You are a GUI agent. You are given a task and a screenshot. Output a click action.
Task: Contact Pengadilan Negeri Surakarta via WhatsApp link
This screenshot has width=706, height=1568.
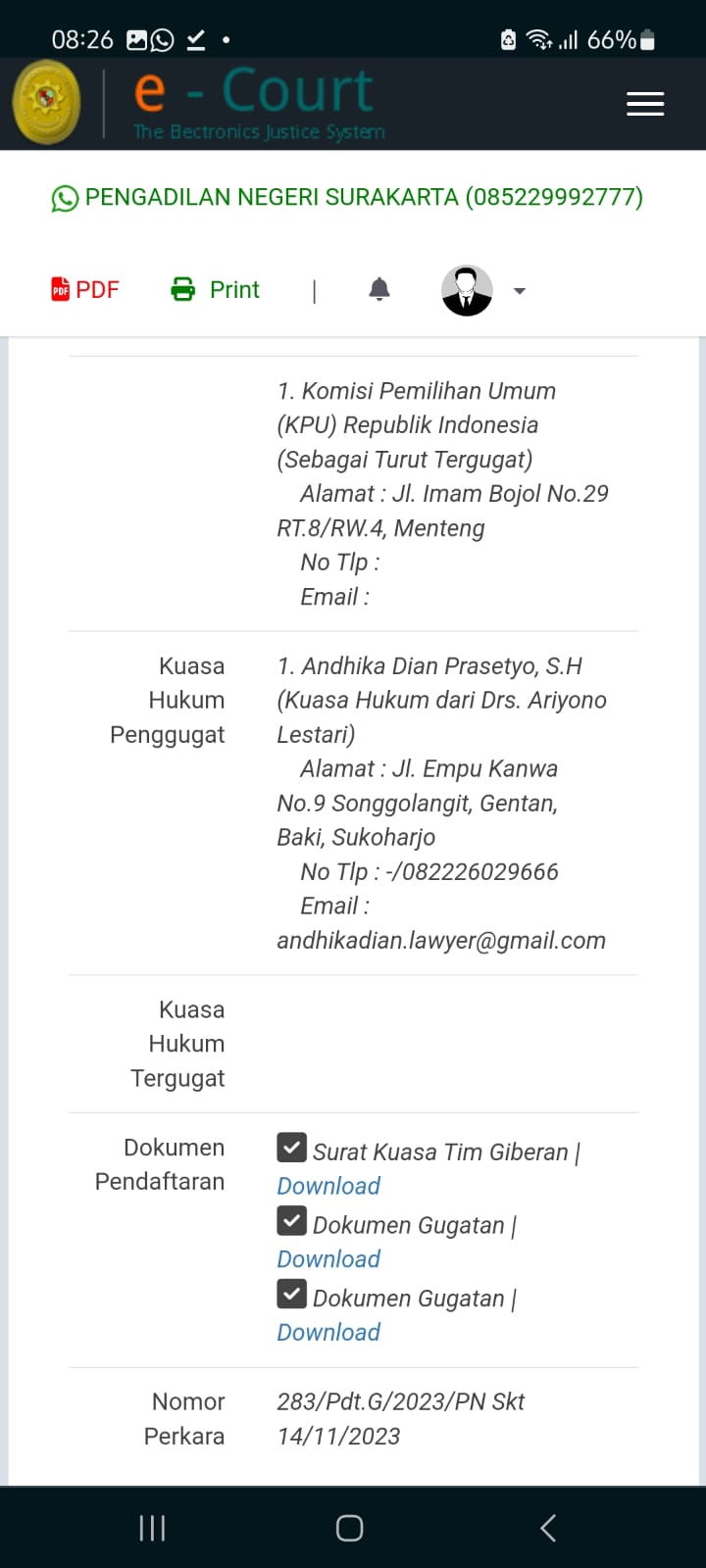(347, 197)
